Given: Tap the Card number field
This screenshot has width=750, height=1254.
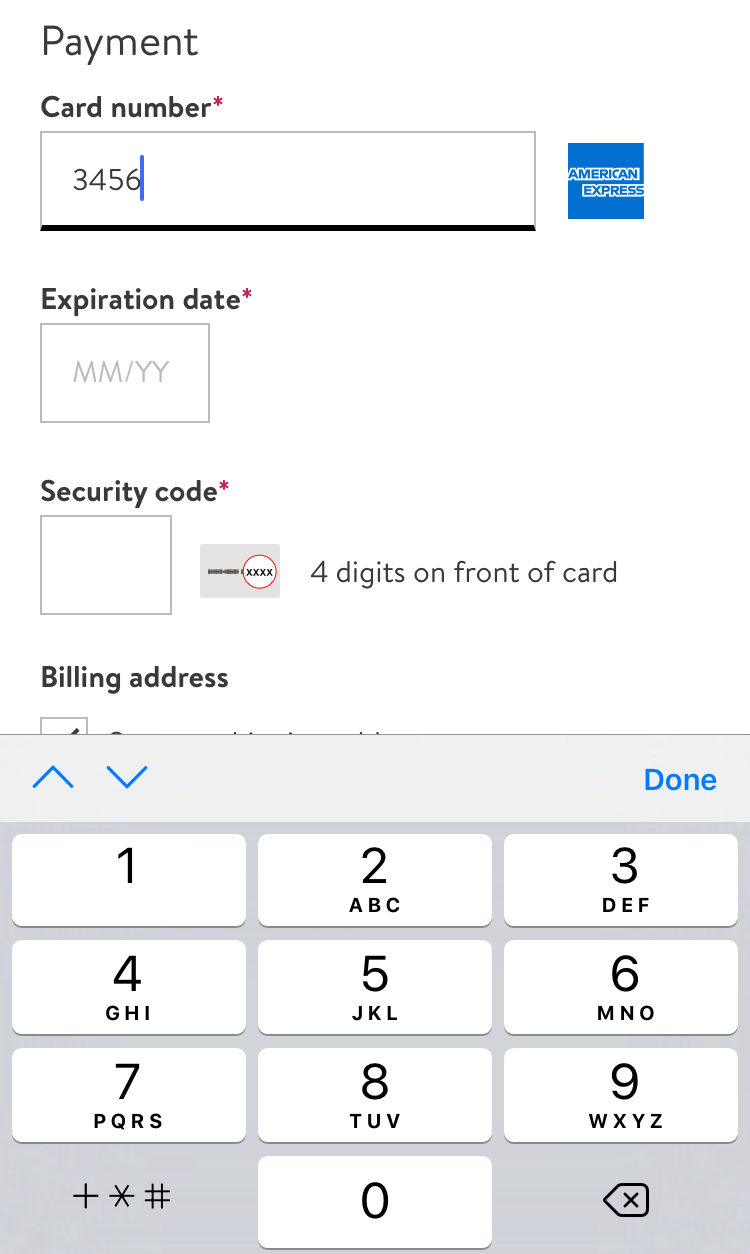Looking at the screenshot, I should pos(288,180).
